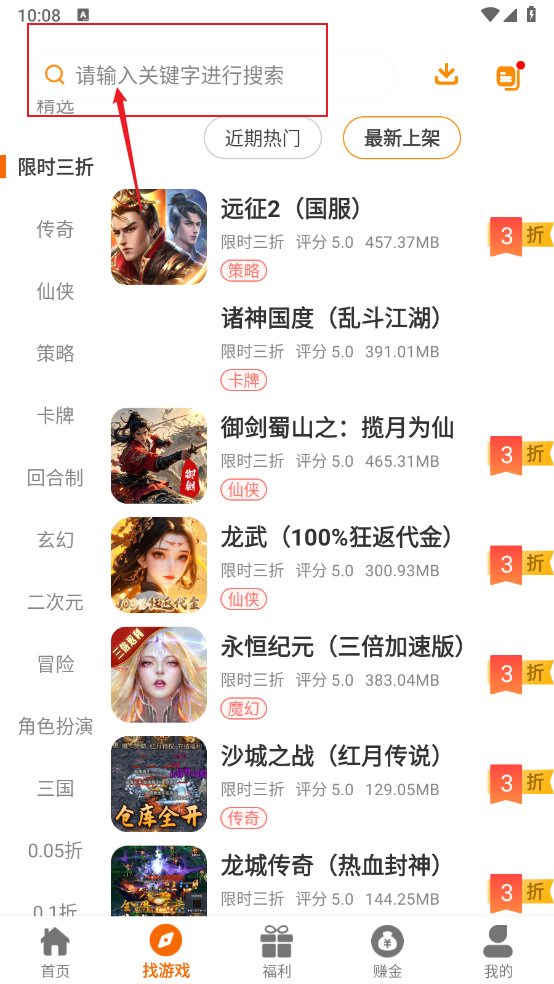Open the game 御剑蜀山之：揽月为仙
Image resolution: width=554 pixels, height=984 pixels.
[333, 456]
